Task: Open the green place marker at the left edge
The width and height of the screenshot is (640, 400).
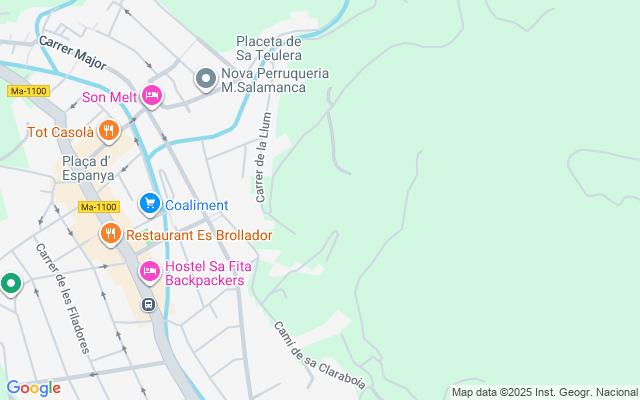Action: (11, 284)
